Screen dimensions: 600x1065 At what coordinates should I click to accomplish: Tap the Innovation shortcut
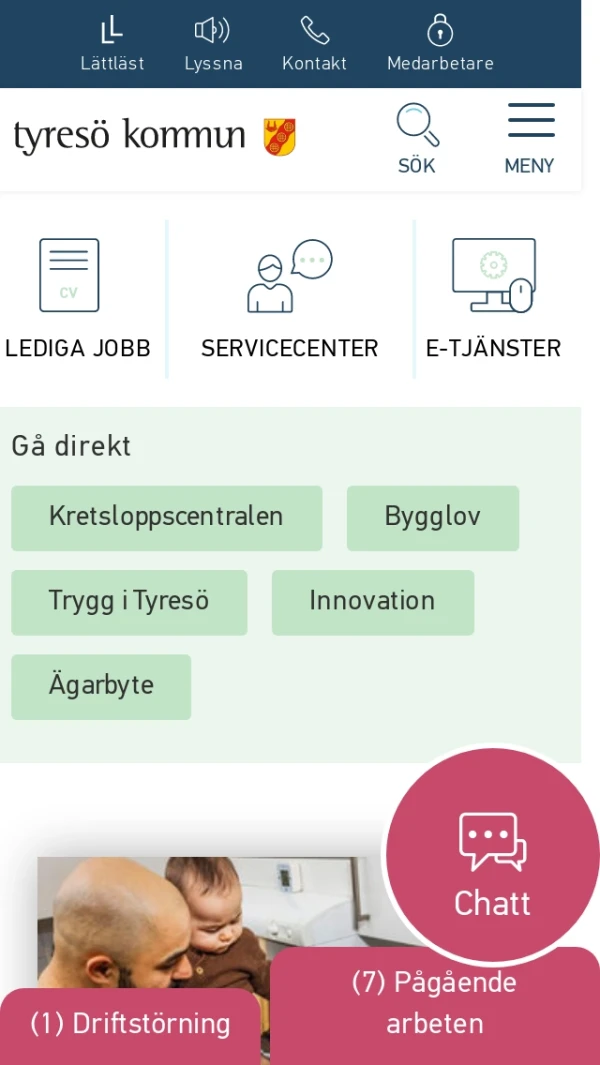372,602
